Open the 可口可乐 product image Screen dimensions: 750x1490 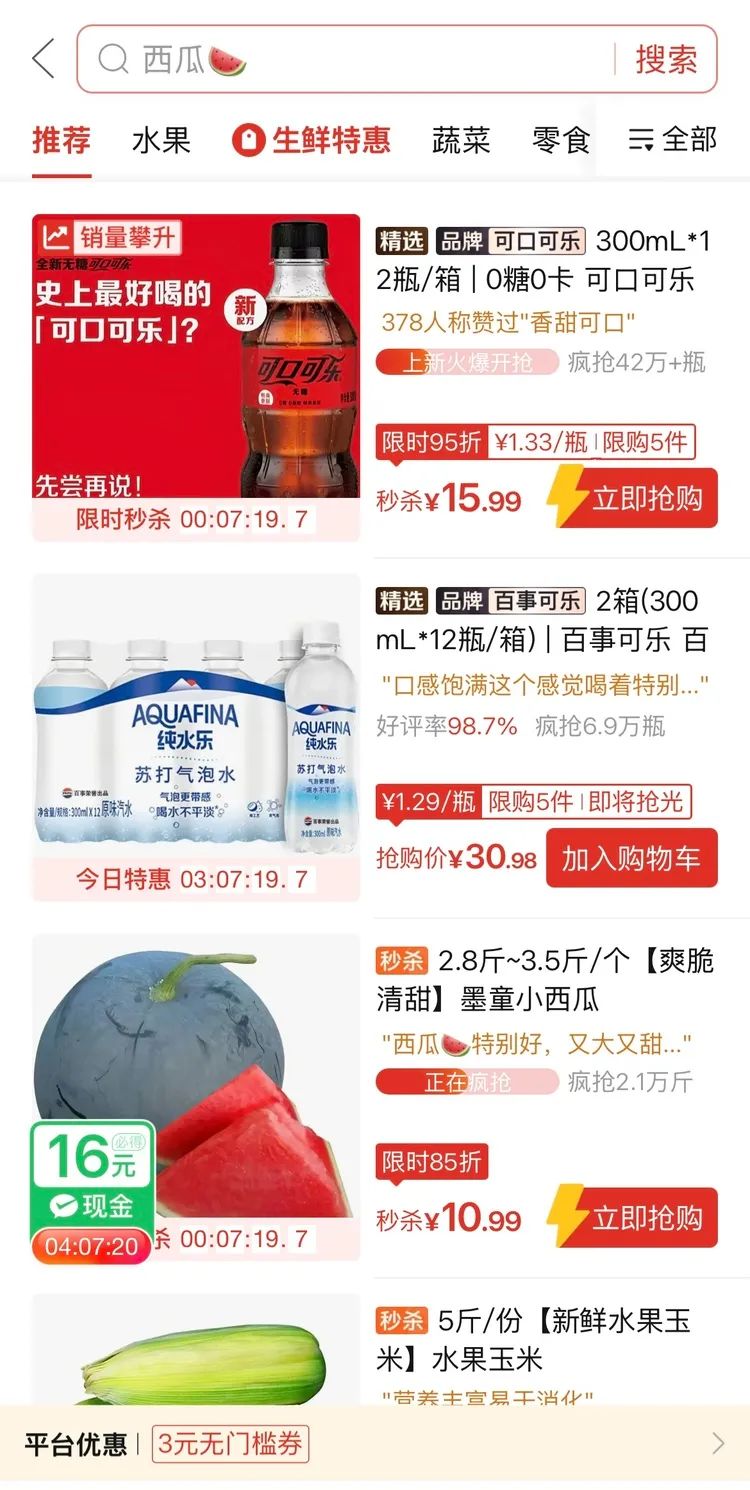click(196, 356)
